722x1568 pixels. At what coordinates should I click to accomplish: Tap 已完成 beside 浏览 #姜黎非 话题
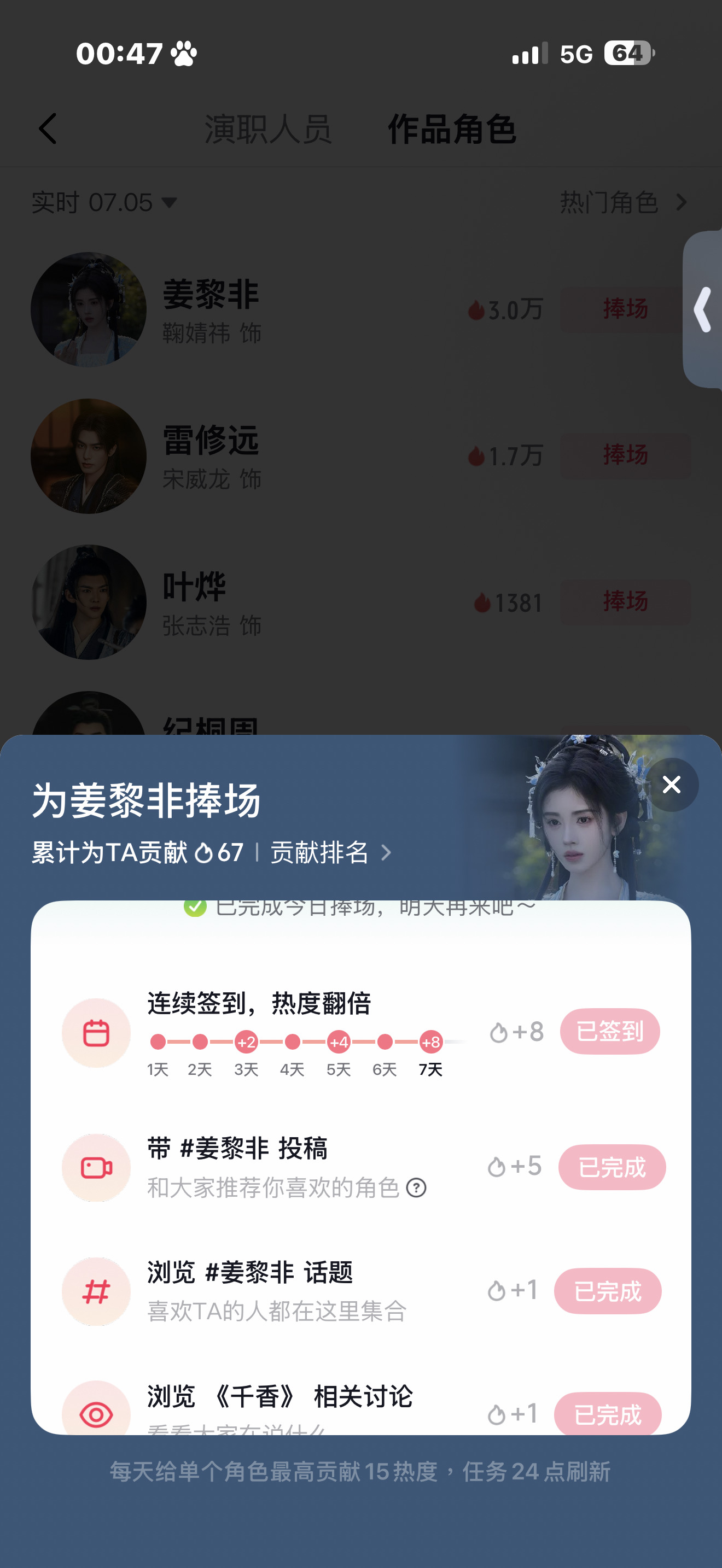coord(608,1290)
